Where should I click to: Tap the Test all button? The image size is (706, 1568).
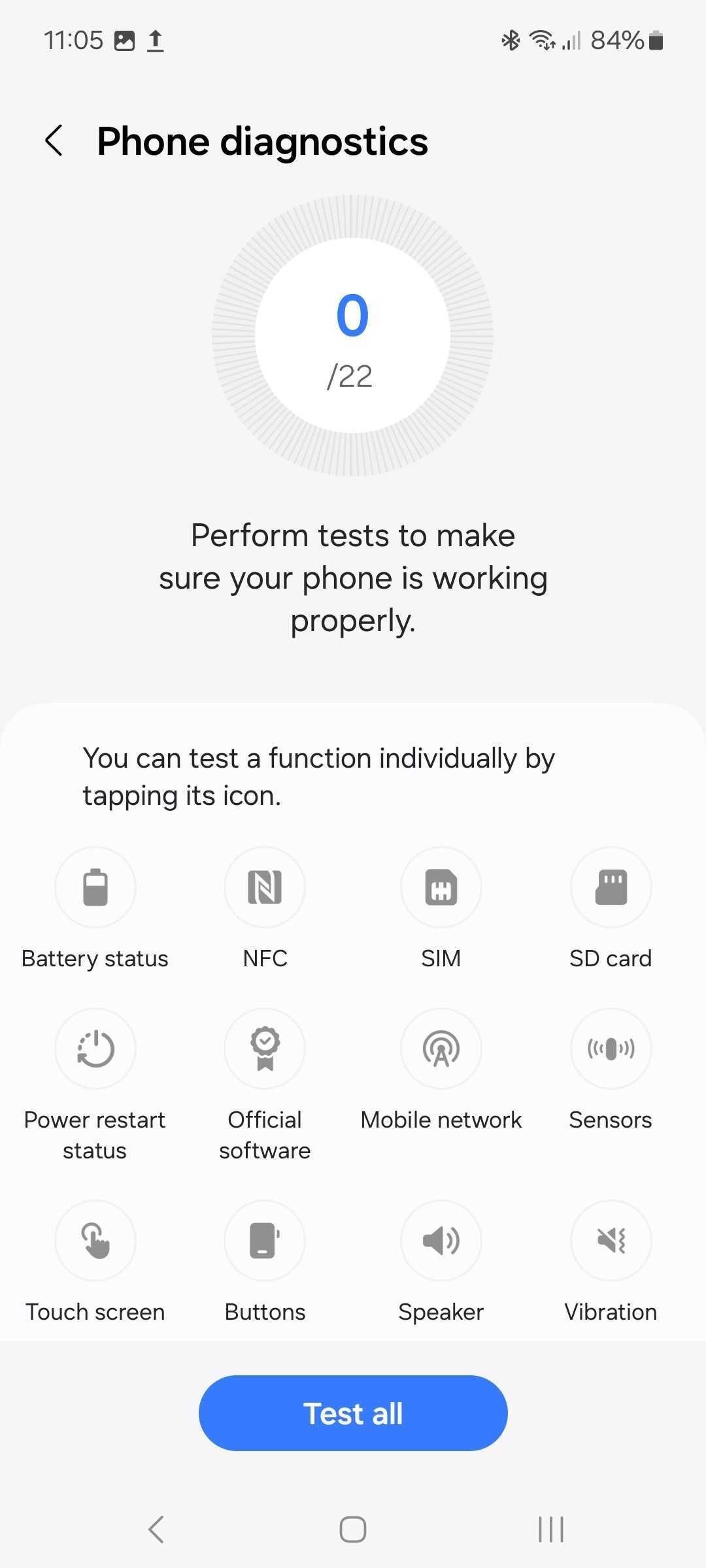tap(353, 1413)
